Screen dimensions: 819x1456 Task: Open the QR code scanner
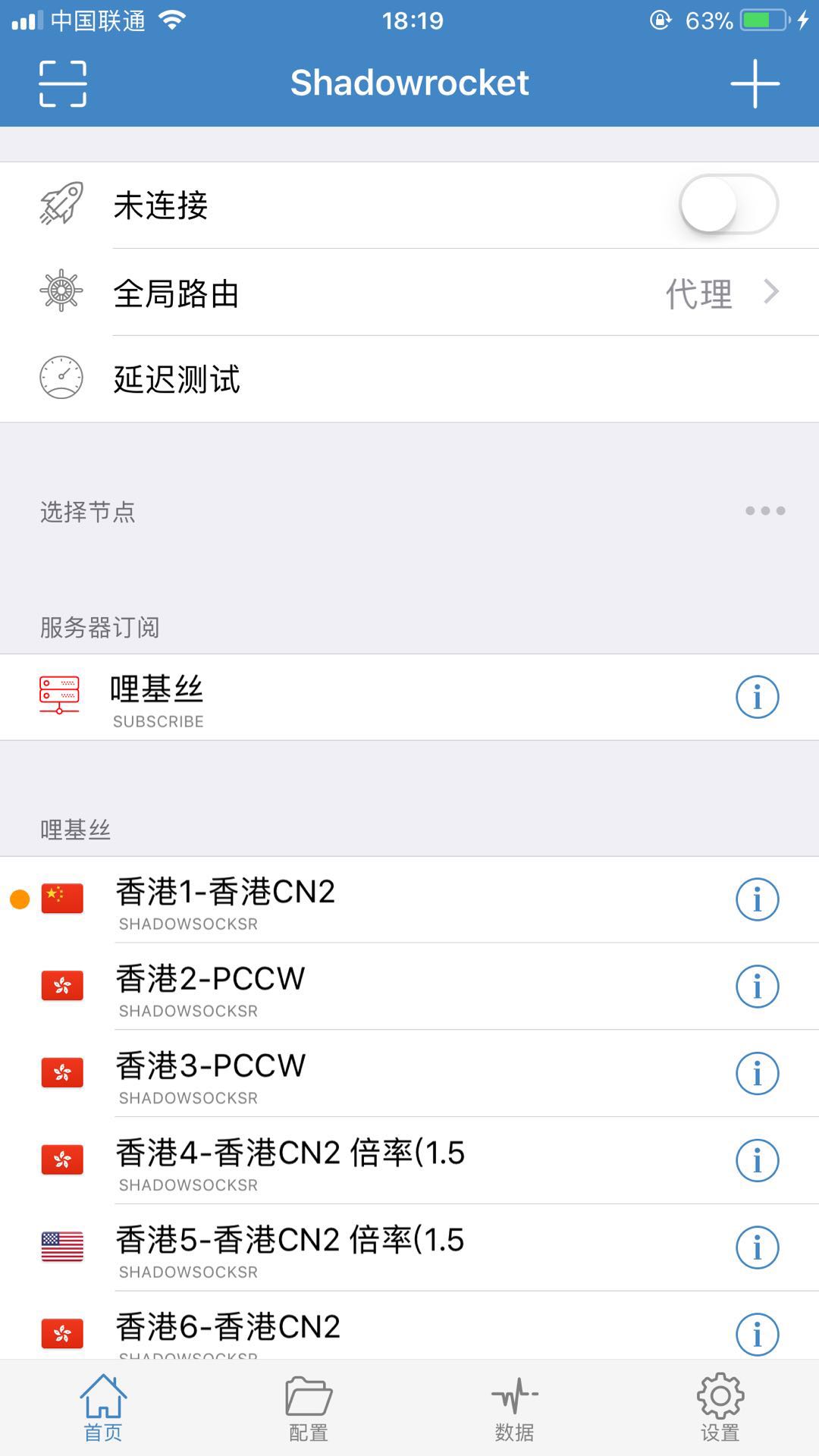(x=62, y=83)
